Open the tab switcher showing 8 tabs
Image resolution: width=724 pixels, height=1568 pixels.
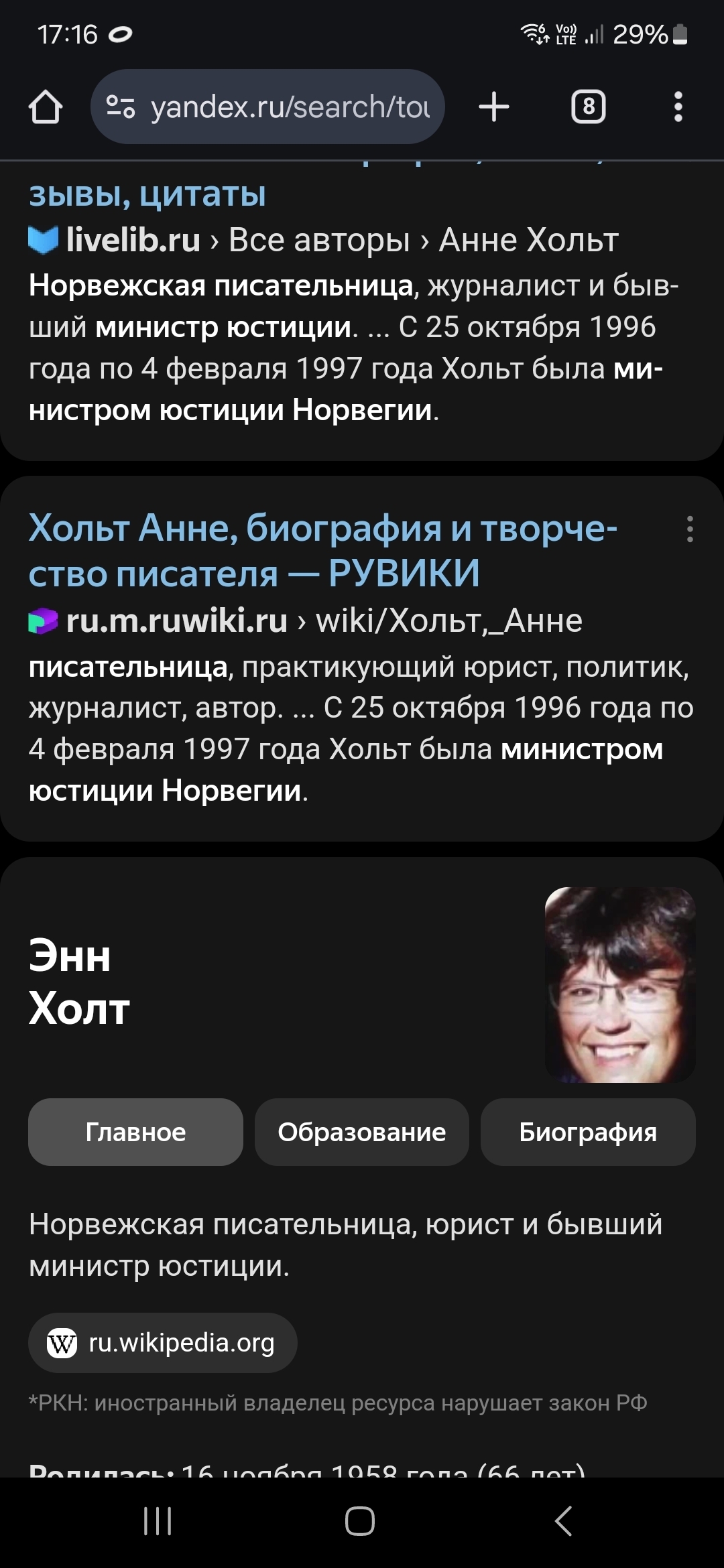(588, 107)
